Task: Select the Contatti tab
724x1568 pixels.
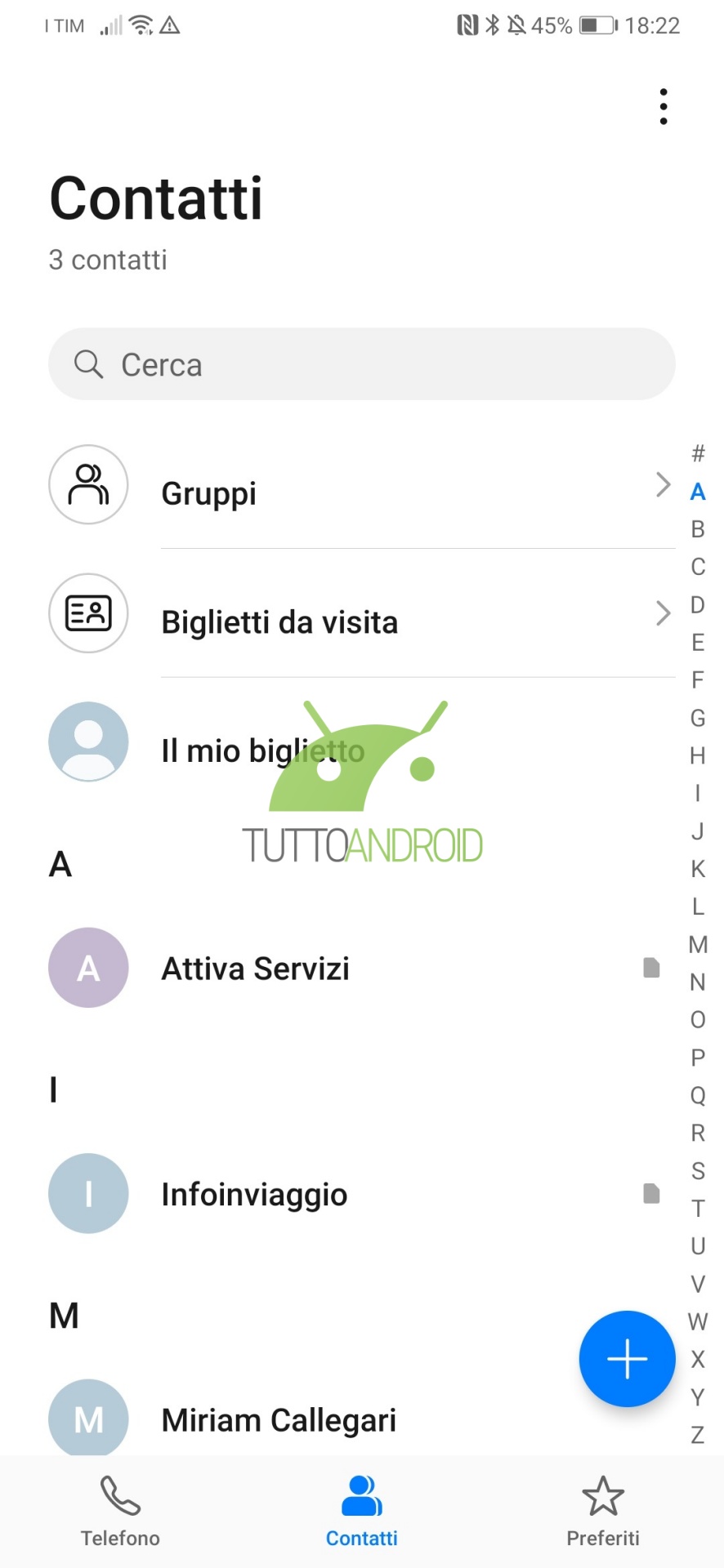Action: [362, 1512]
